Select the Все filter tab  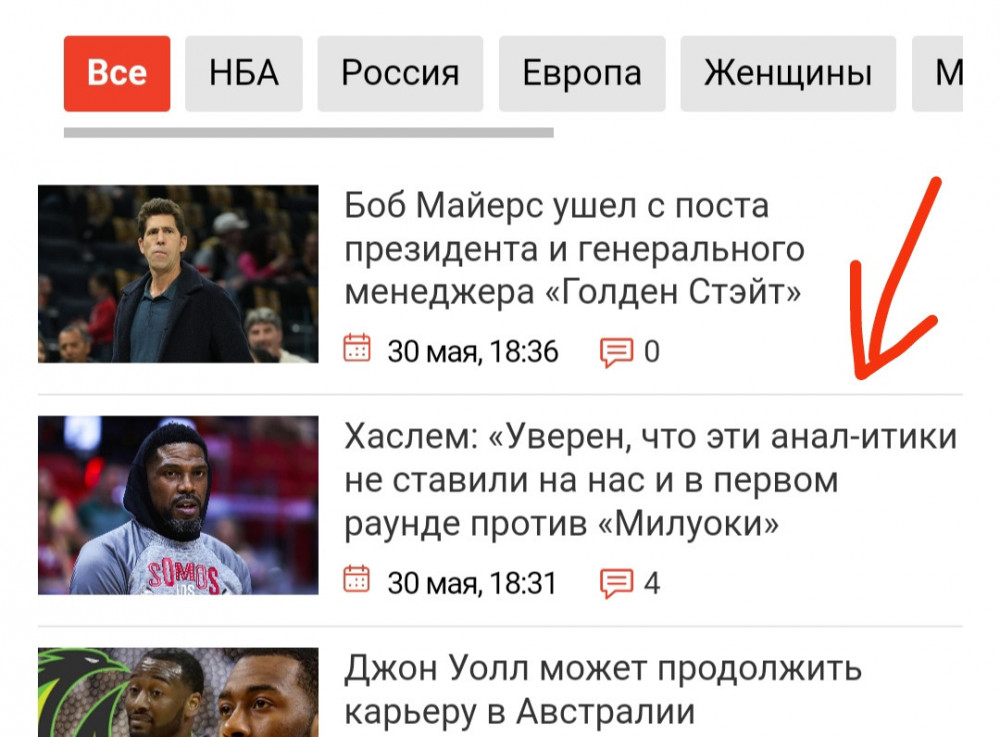click(x=117, y=74)
